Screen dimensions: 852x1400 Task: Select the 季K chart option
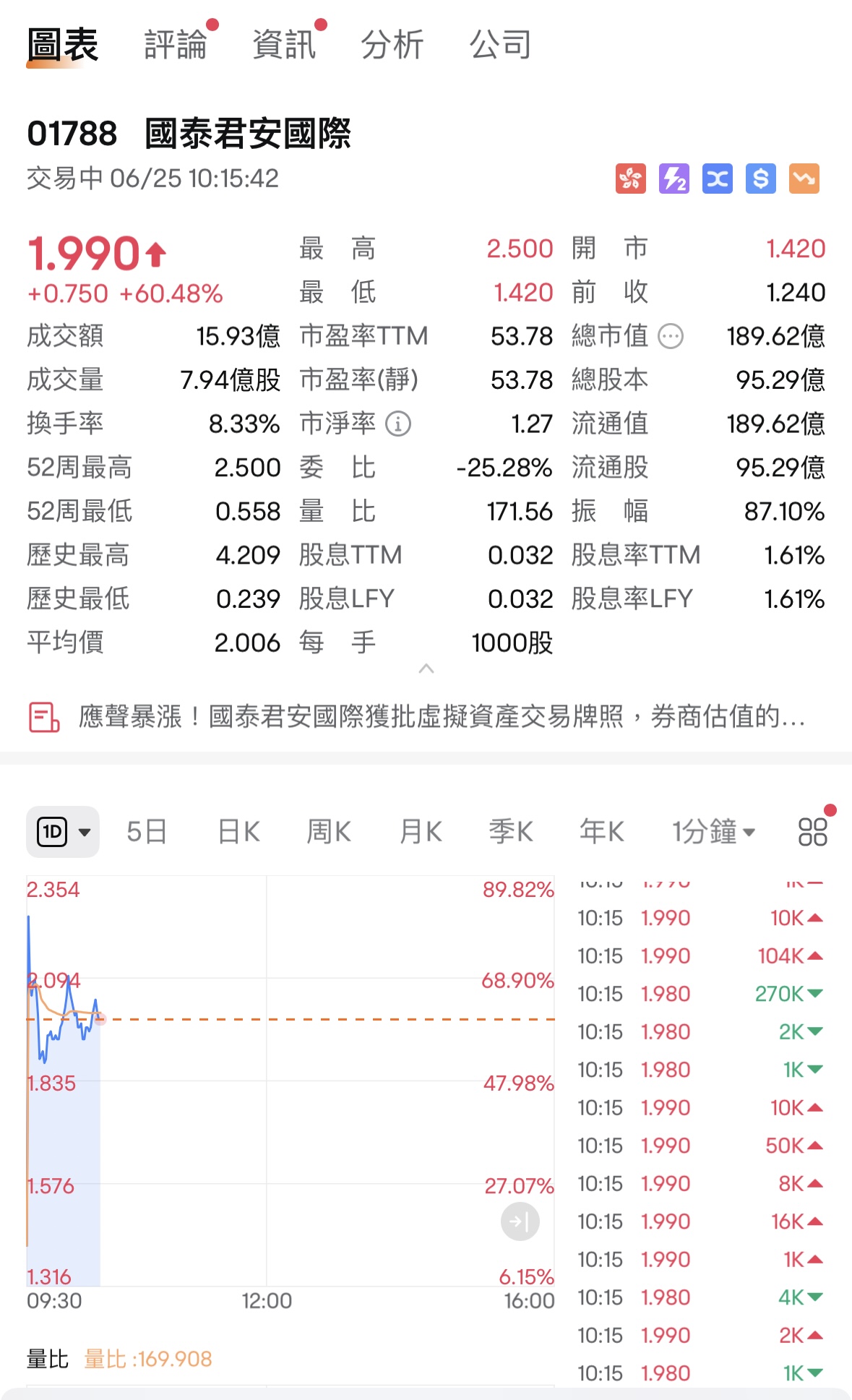(x=510, y=830)
